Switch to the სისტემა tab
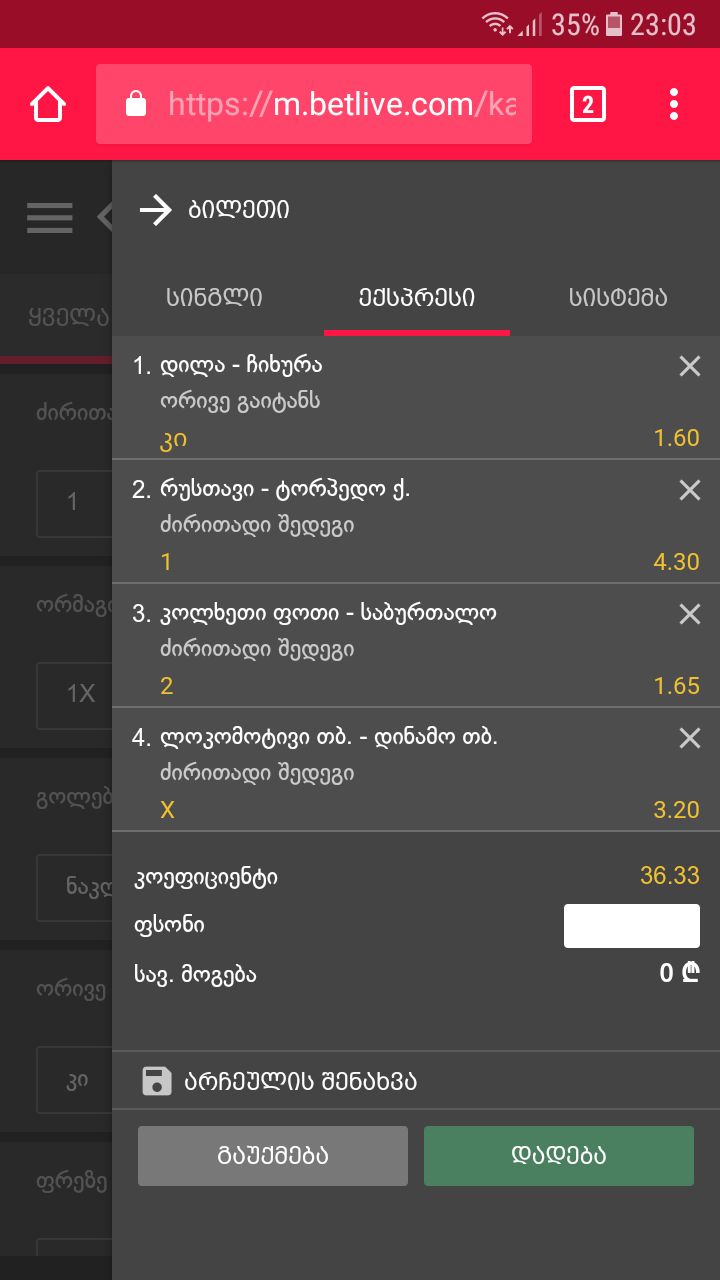This screenshot has width=720, height=1280. [x=618, y=297]
